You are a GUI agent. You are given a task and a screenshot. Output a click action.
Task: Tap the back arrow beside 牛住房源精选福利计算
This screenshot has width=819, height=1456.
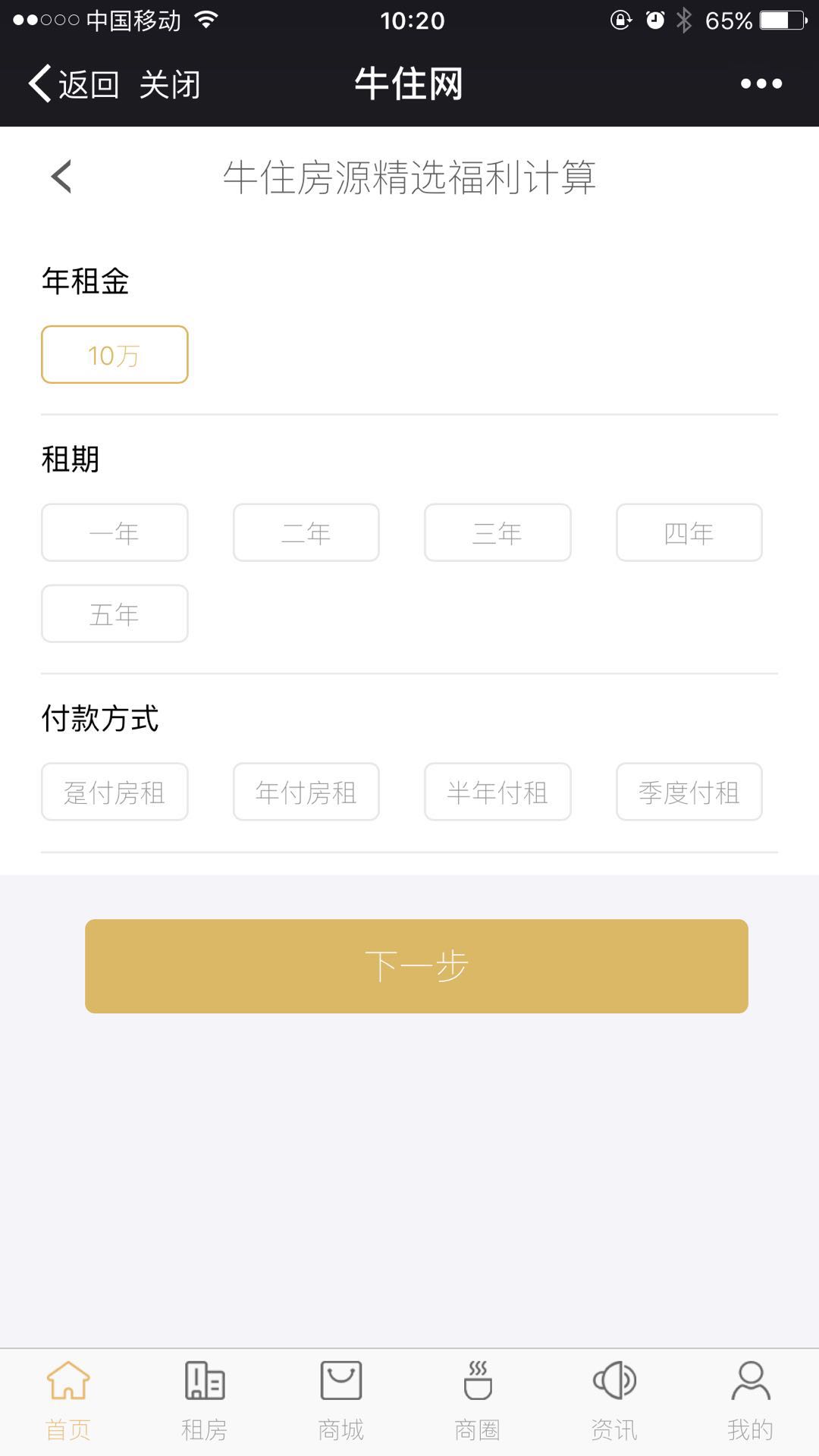tap(61, 177)
